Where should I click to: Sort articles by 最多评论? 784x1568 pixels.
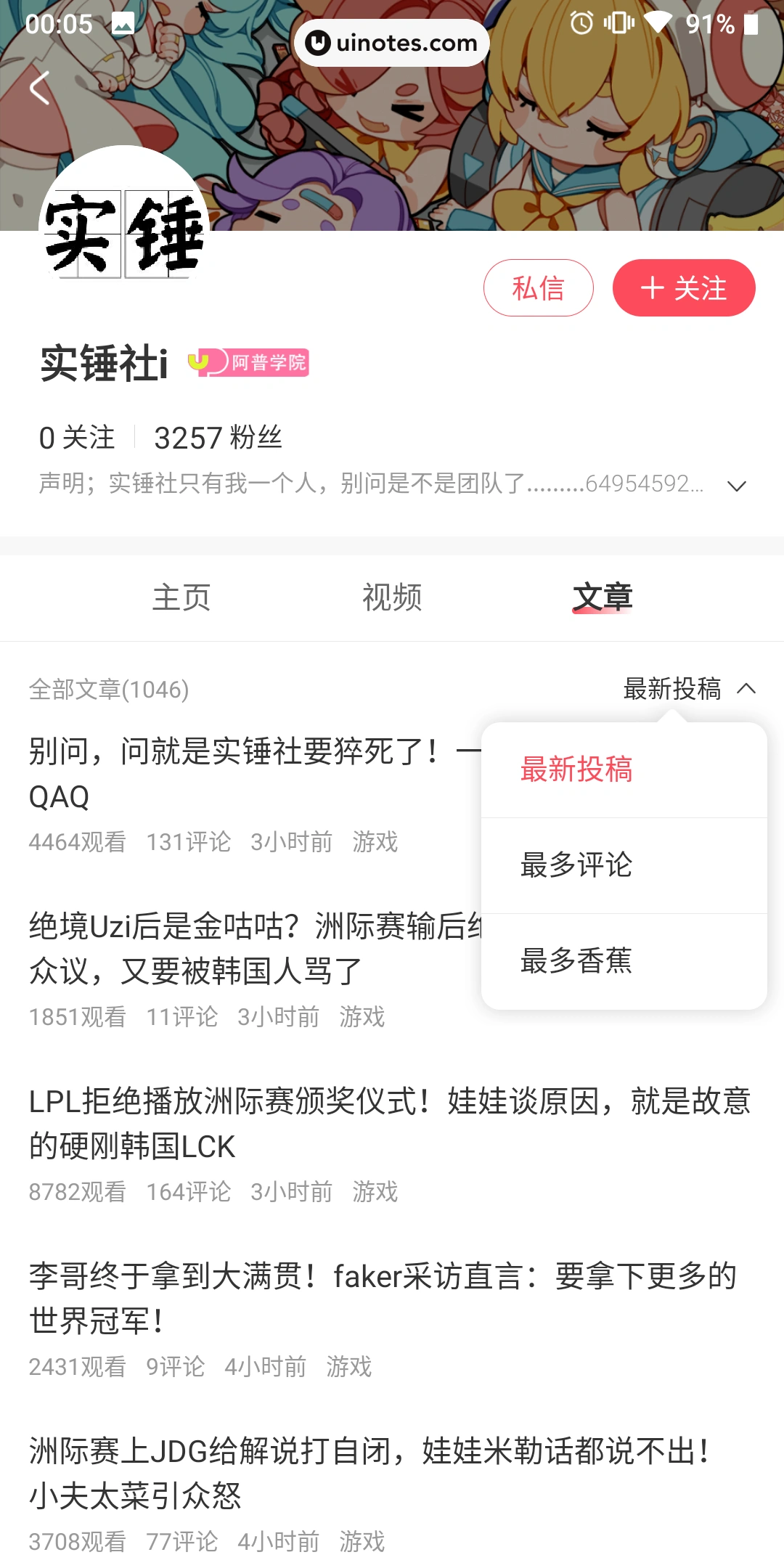[x=576, y=865]
